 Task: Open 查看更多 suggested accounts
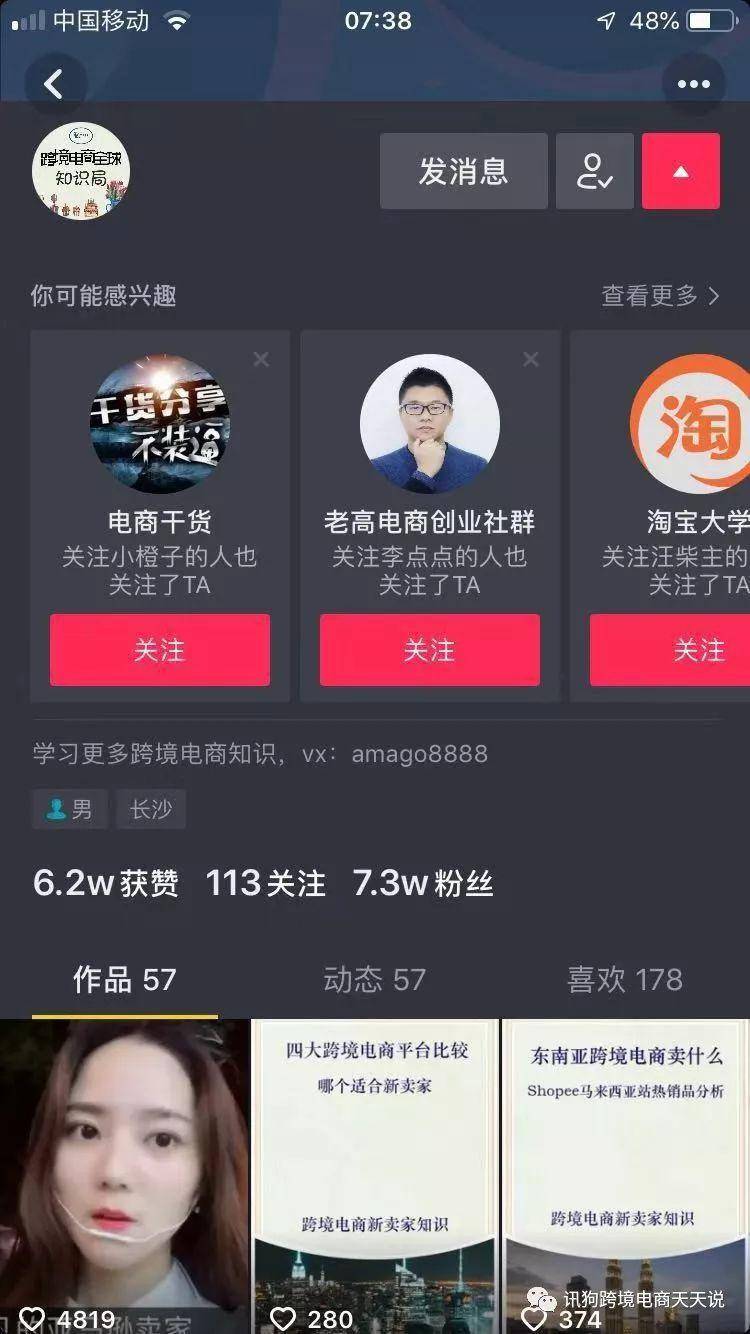pyautogui.click(x=659, y=296)
